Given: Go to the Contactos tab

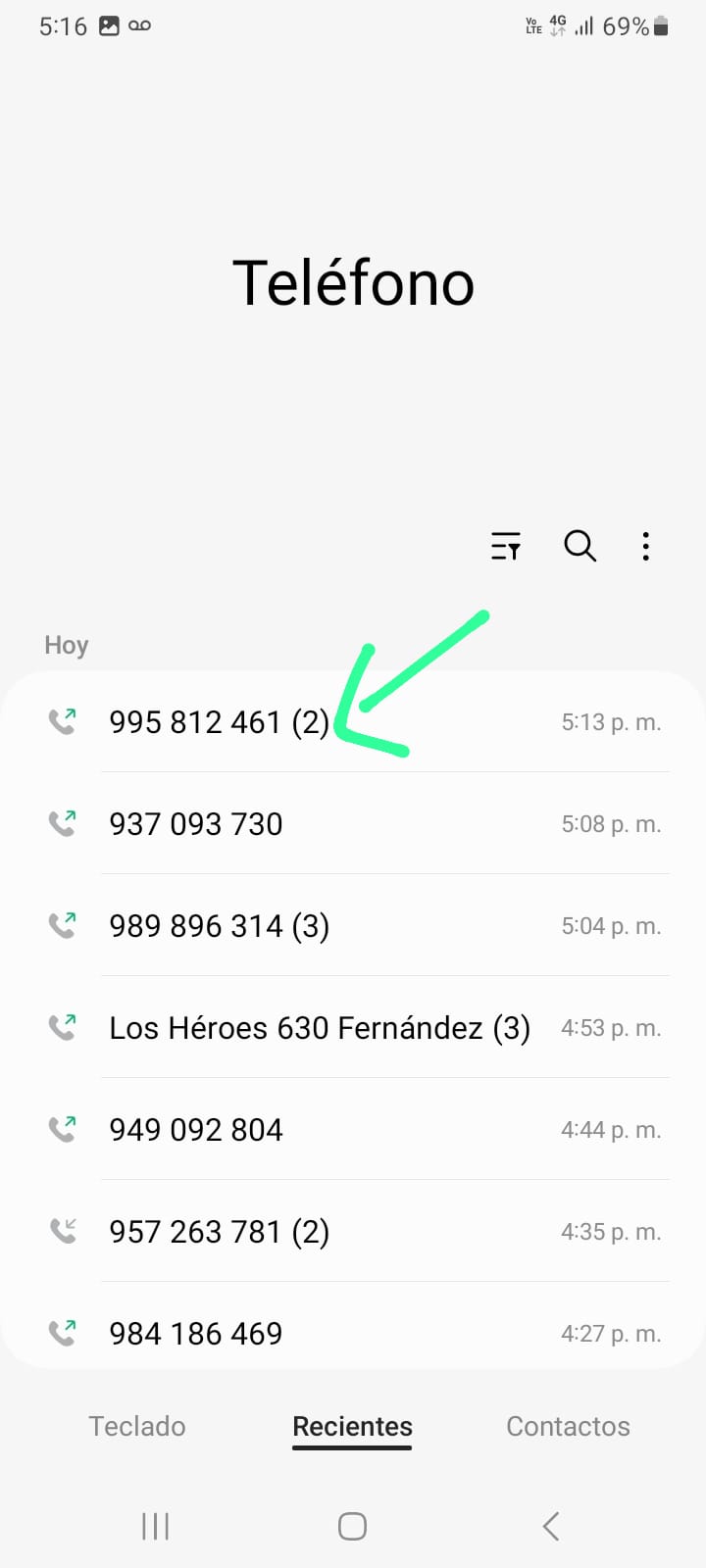Looking at the screenshot, I should coord(568,1426).
